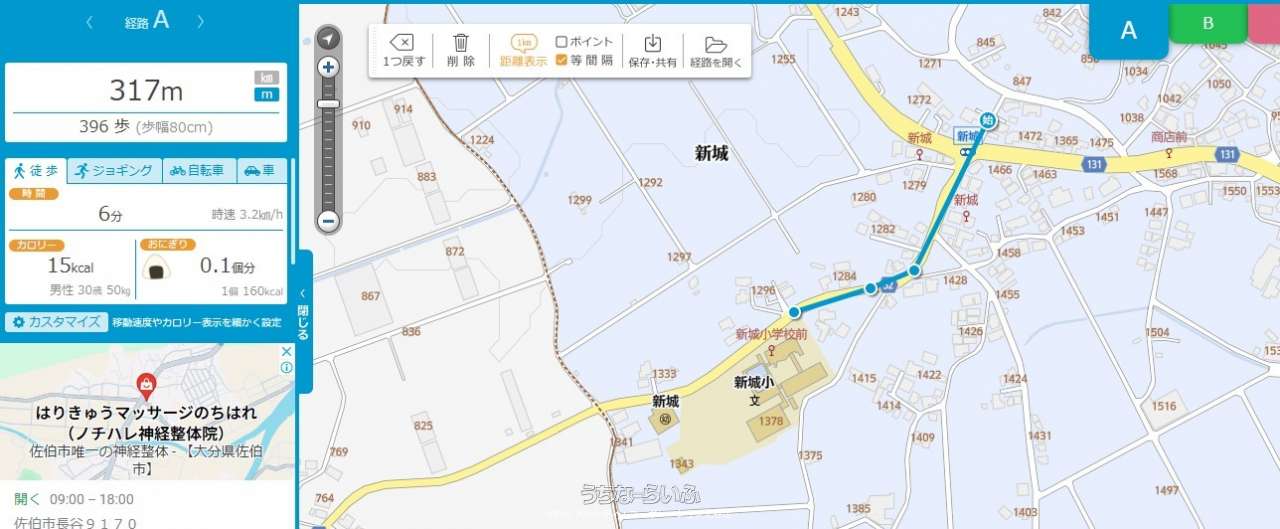Check the ポイント checkbox
Viewport: 1280px width, 529px height.
[562, 42]
